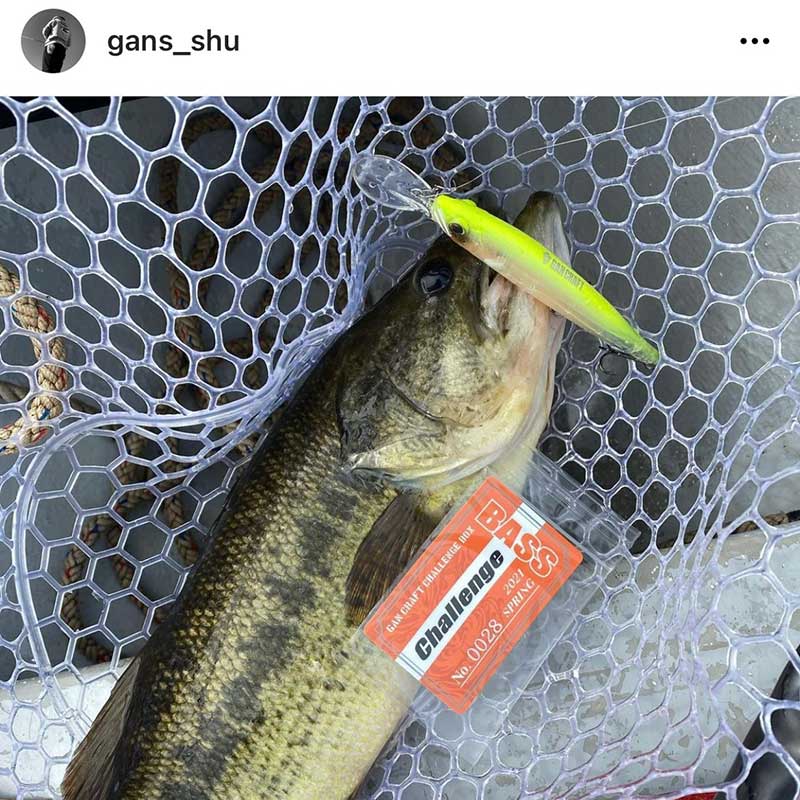Open the post overflow menu

(754, 41)
